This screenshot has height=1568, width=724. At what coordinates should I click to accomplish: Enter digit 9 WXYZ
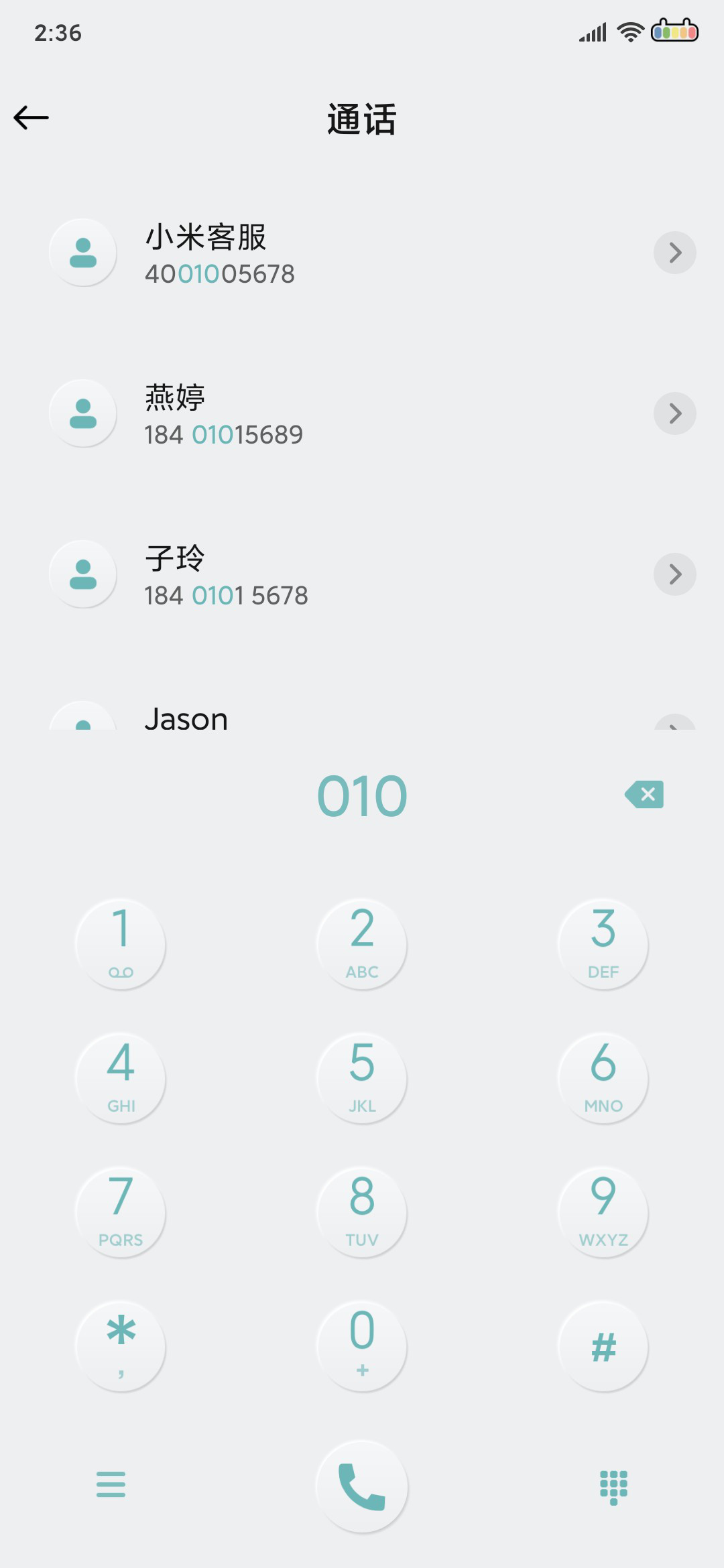(603, 1212)
